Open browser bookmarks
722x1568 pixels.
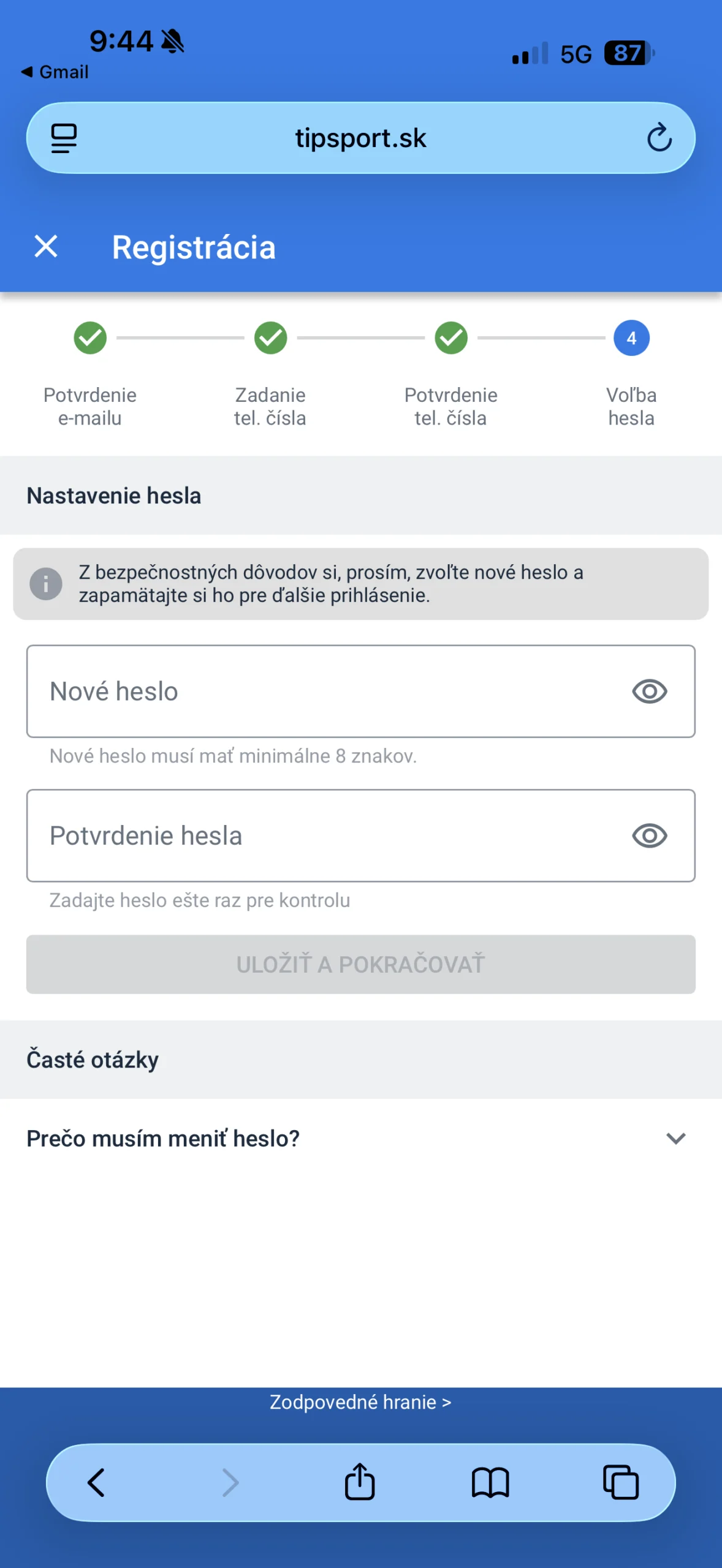490,1483
